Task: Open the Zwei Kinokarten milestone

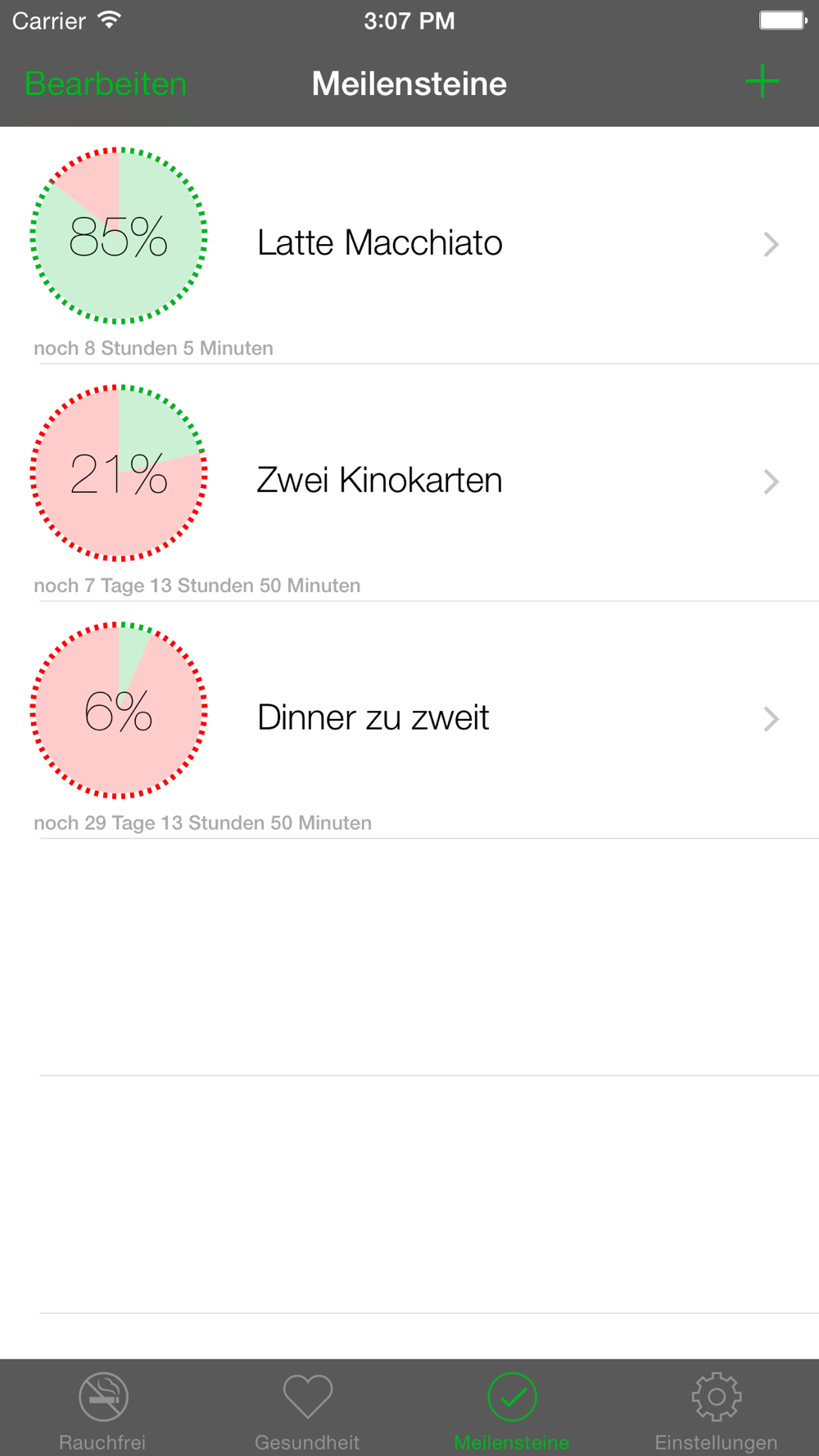Action: pyautogui.click(x=409, y=482)
